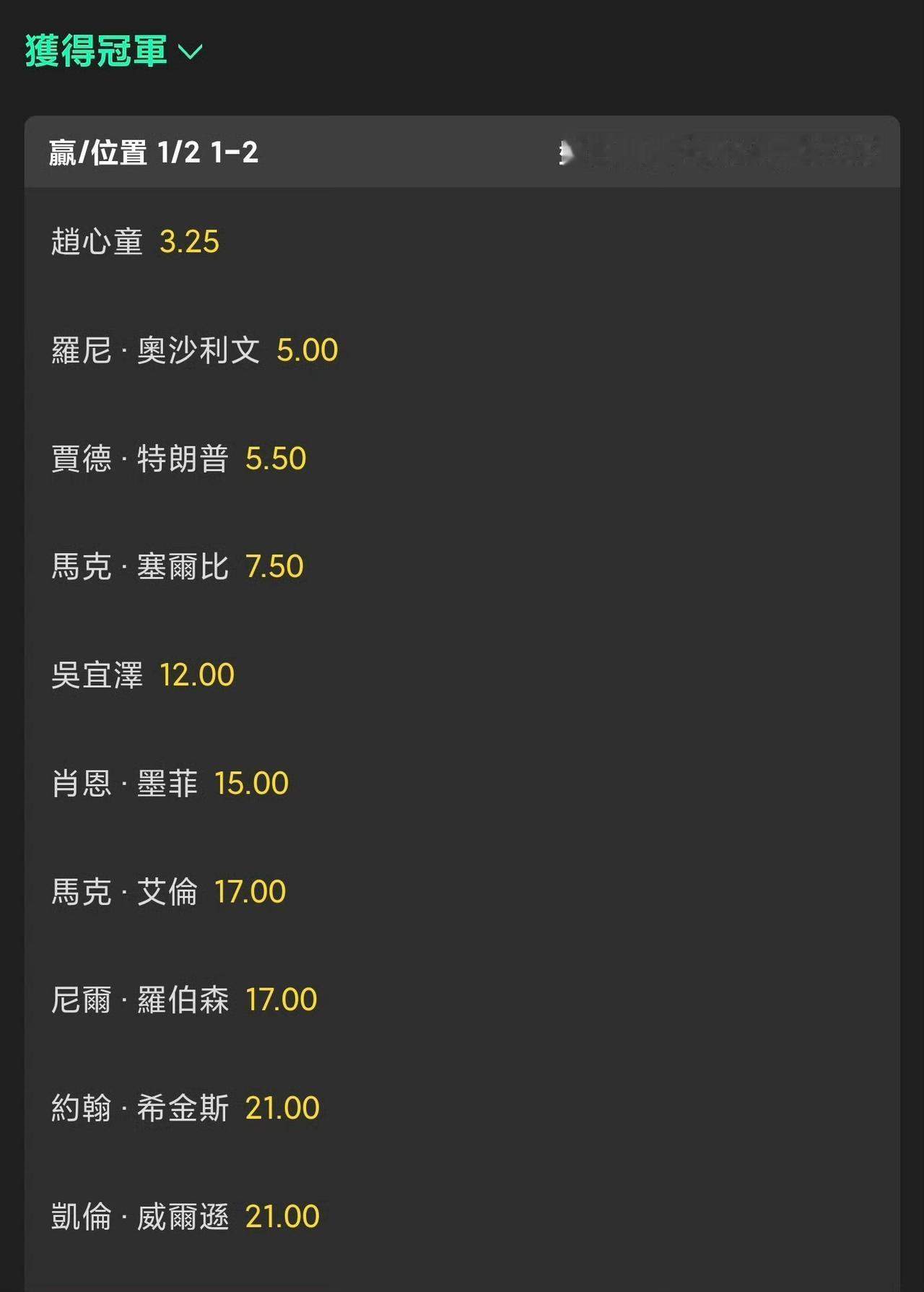The height and width of the screenshot is (1292, 924).
Task: Click the 羅尼·奧沙利文 player name
Action: tap(155, 350)
